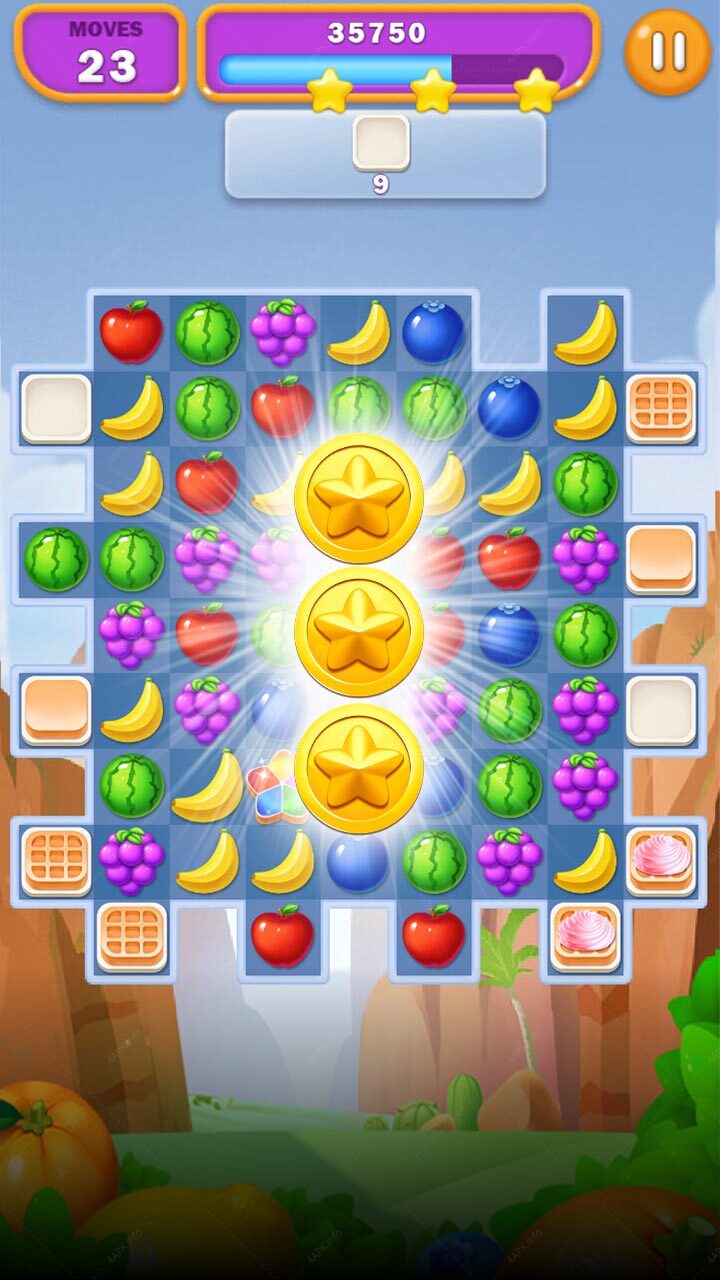The height and width of the screenshot is (1280, 720).
Task: Pause the game
Action: pyautogui.click(x=668, y=52)
